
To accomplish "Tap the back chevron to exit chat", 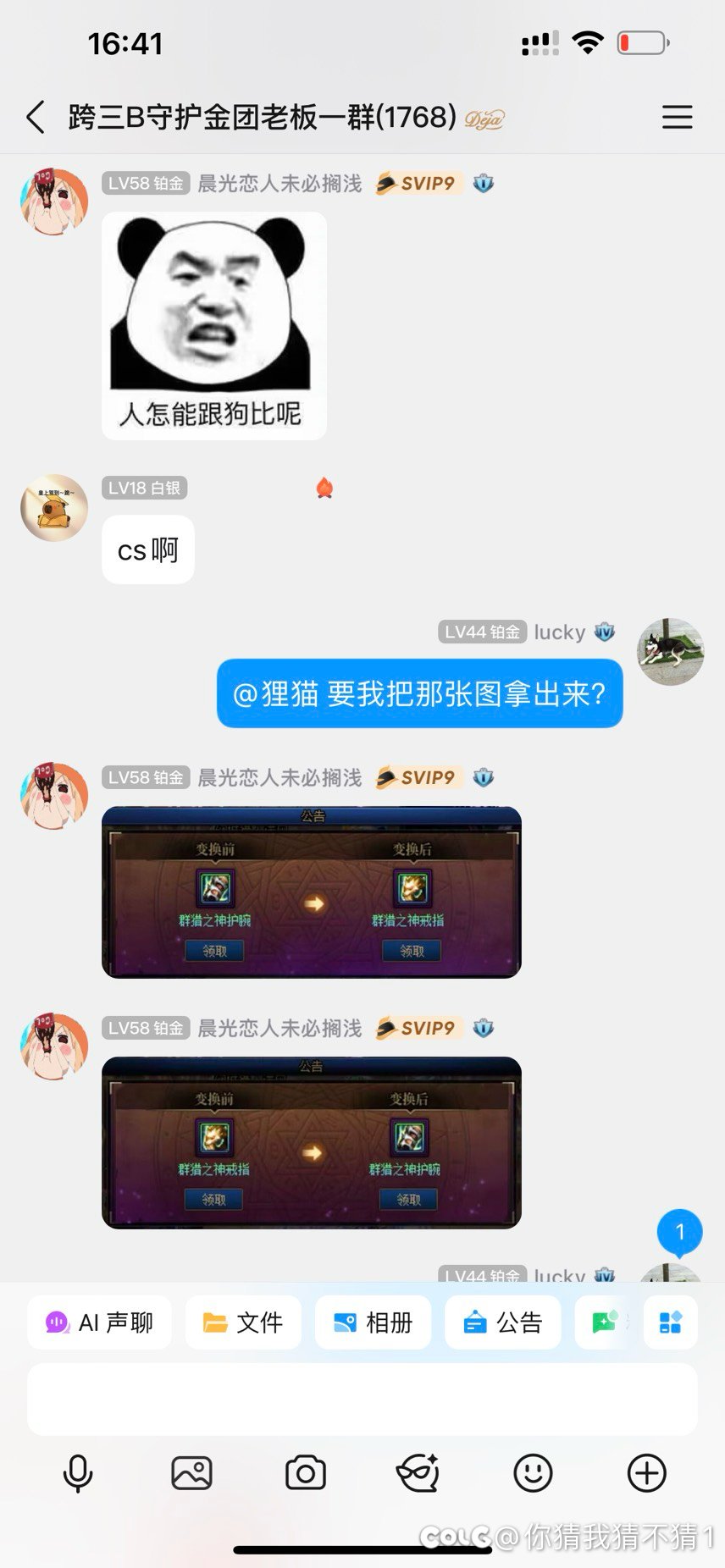I will point(34,118).
